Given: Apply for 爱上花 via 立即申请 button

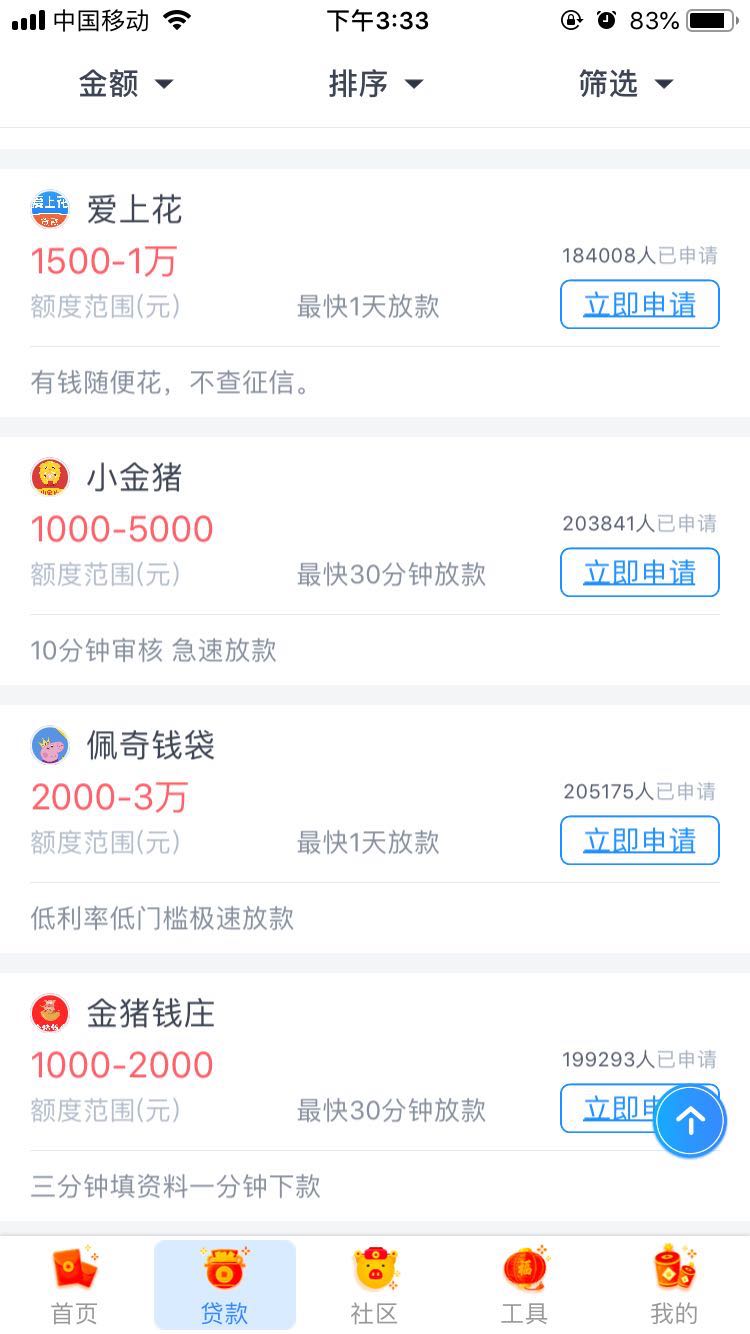Looking at the screenshot, I should [639, 305].
